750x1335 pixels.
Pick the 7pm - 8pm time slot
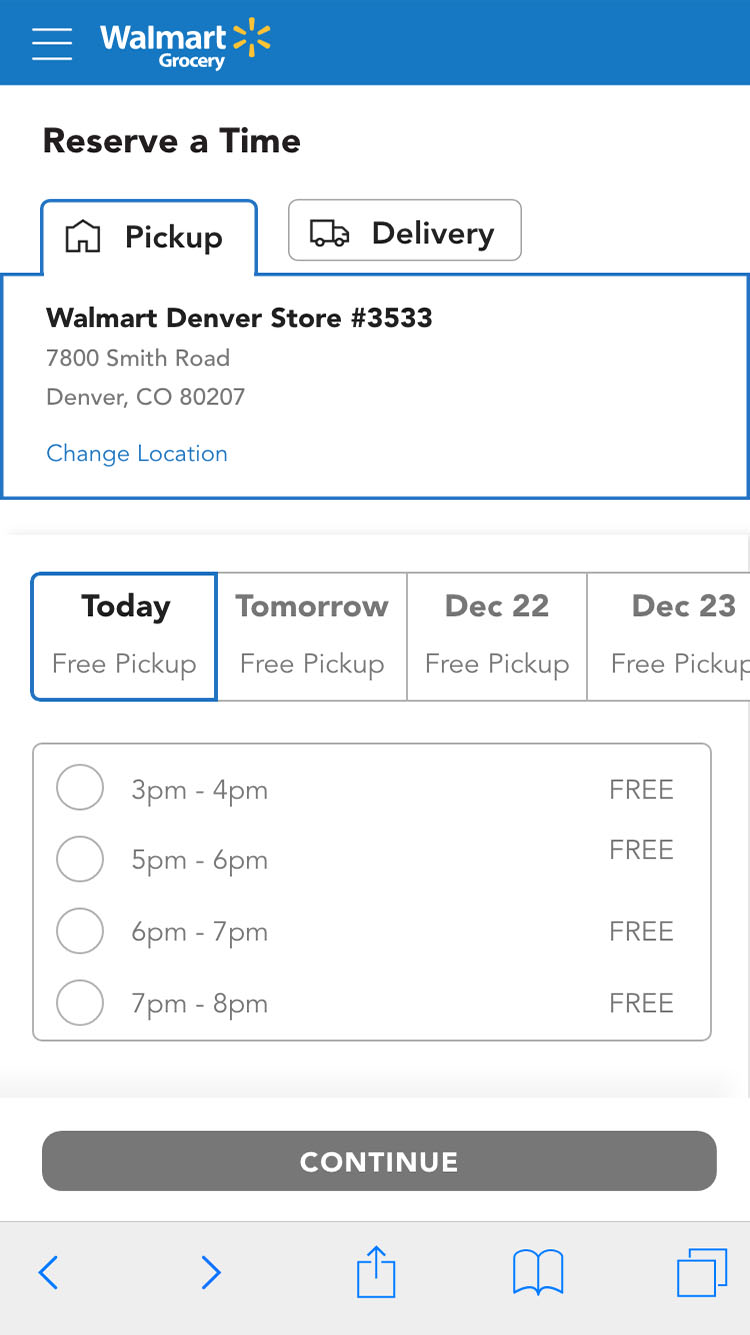[80, 1003]
